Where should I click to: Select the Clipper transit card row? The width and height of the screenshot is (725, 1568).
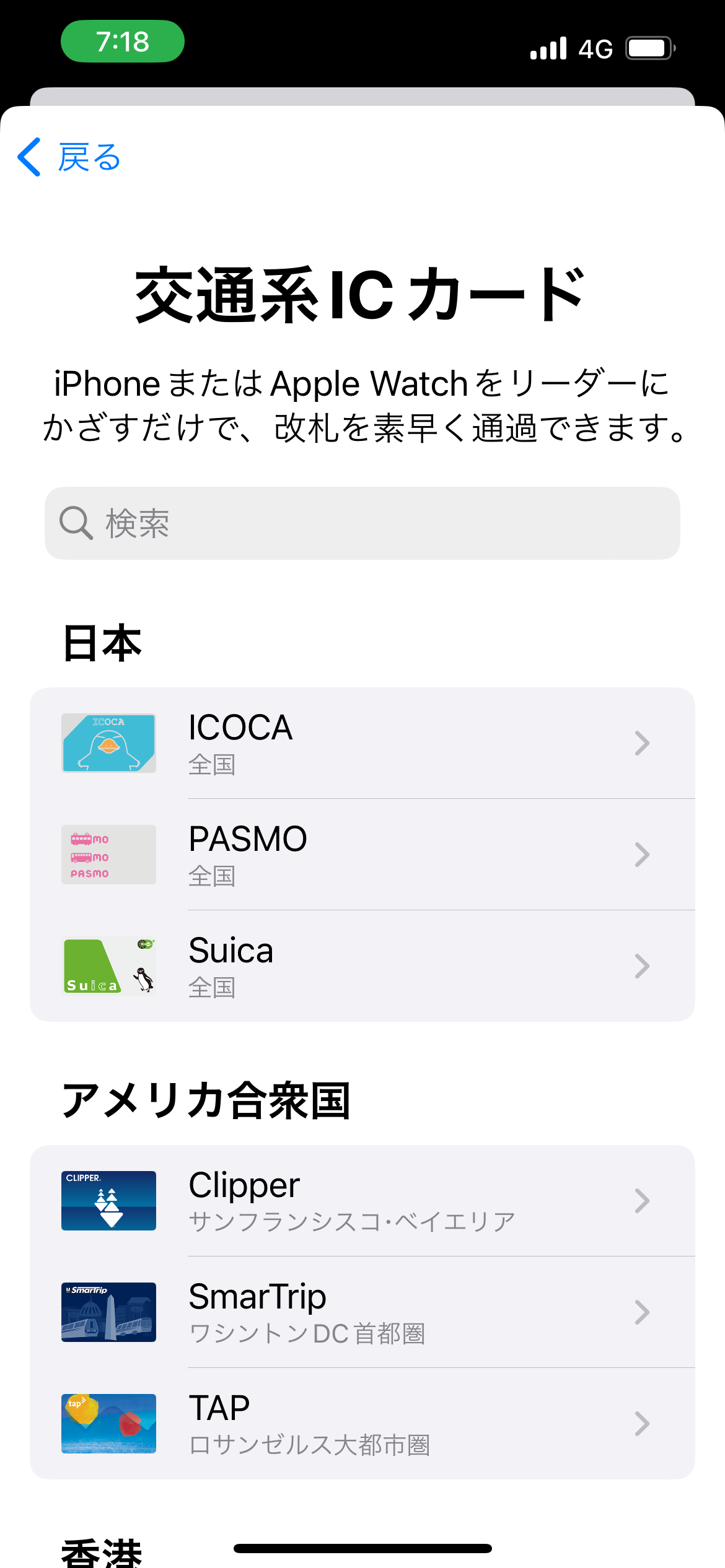(x=362, y=1200)
